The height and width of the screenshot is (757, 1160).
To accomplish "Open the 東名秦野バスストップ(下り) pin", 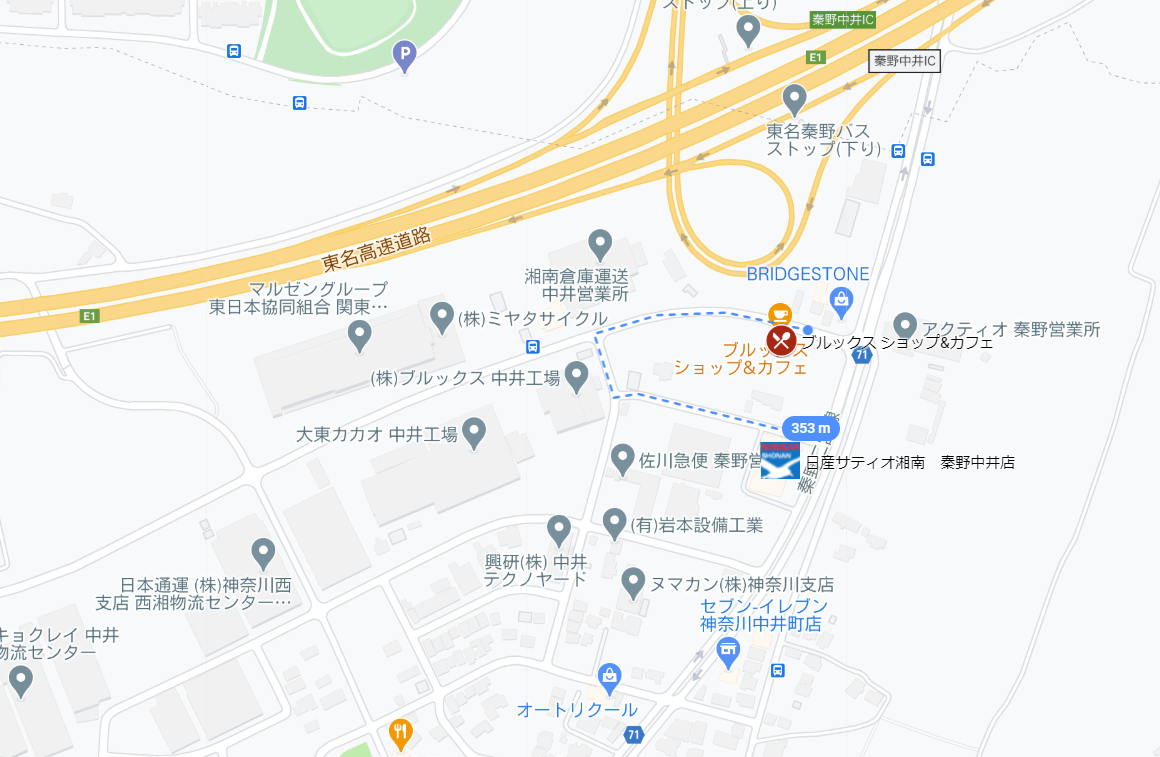I will (794, 99).
